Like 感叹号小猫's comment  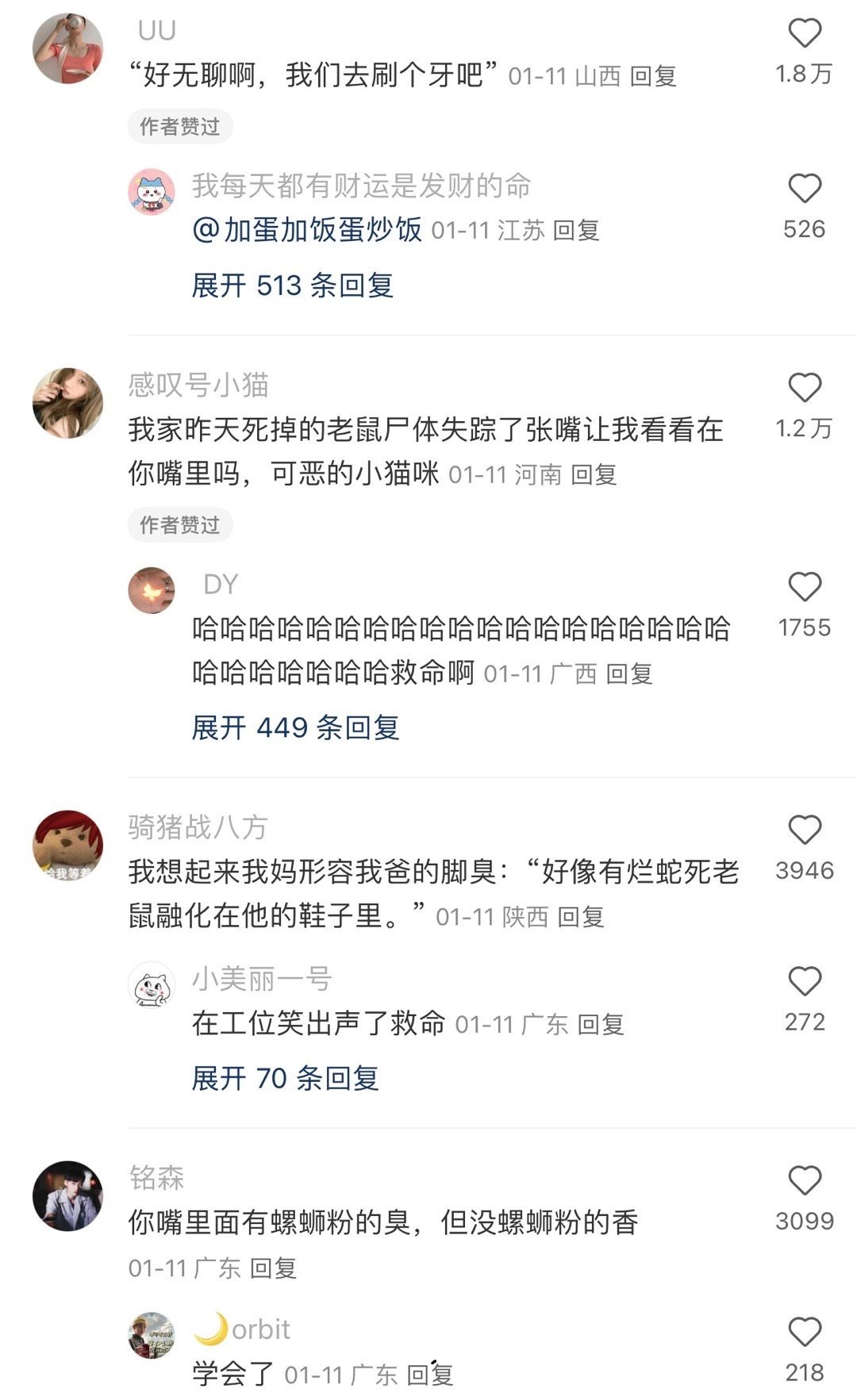click(804, 388)
